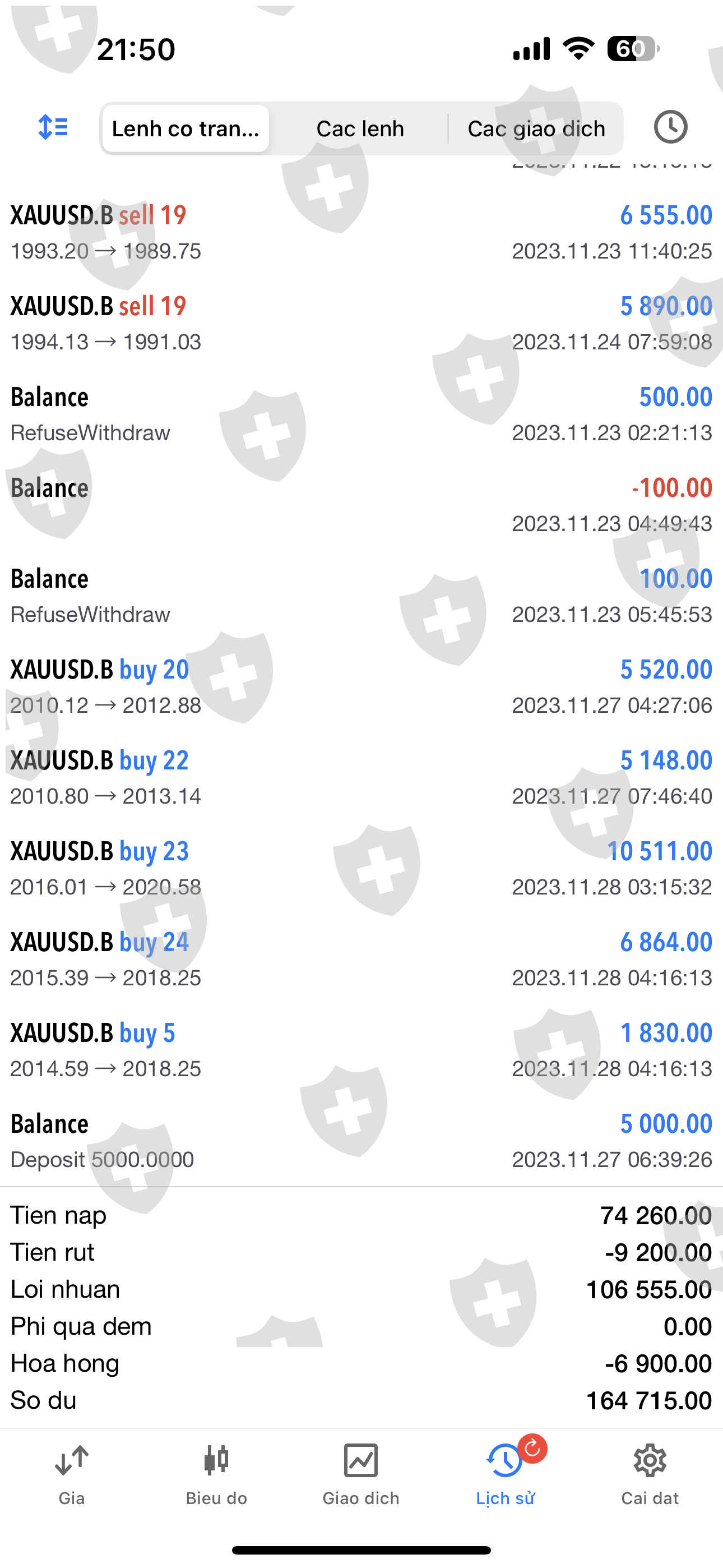Image resolution: width=723 pixels, height=1568 pixels.
Task: Open the sort order icon
Action: coord(53,128)
